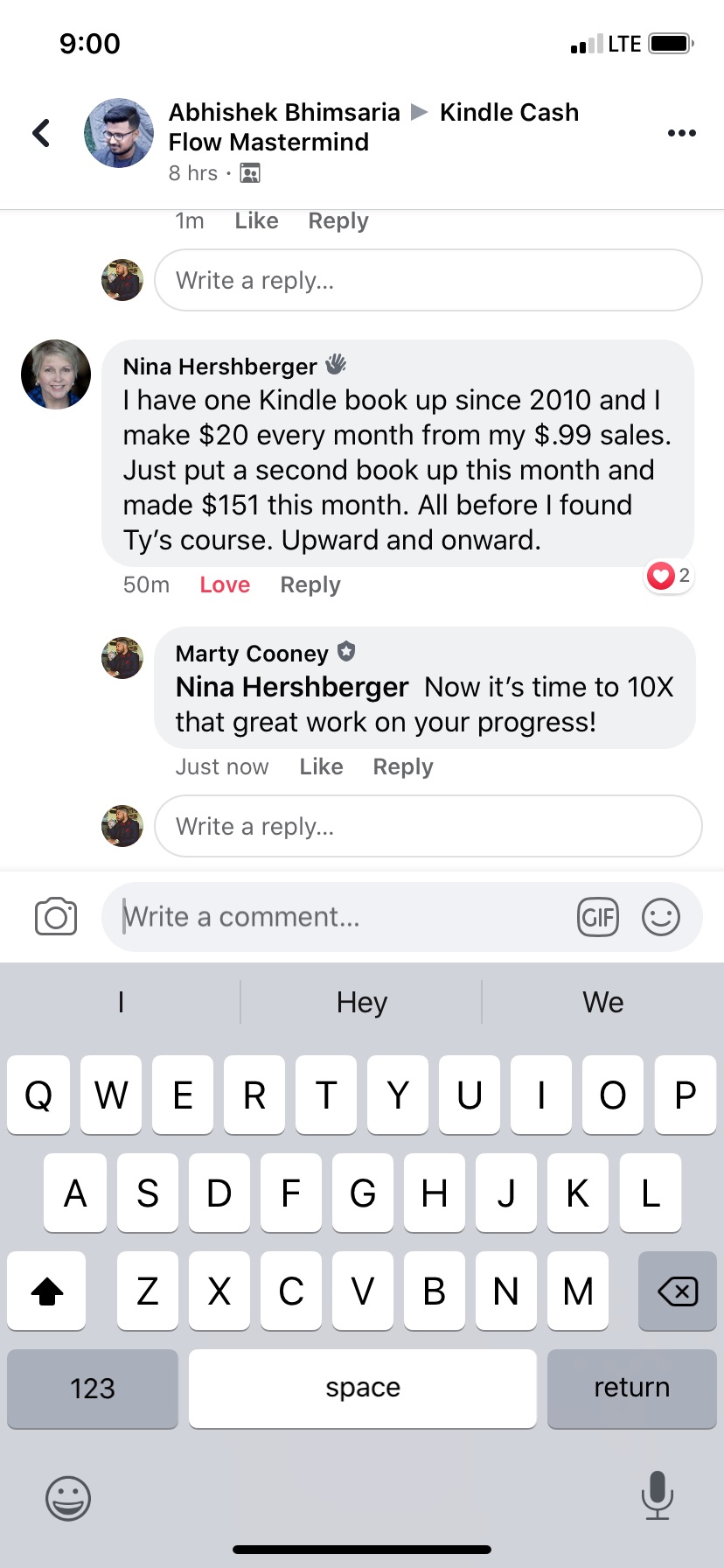Reply to Nina Hershberger's comment

[x=310, y=584]
